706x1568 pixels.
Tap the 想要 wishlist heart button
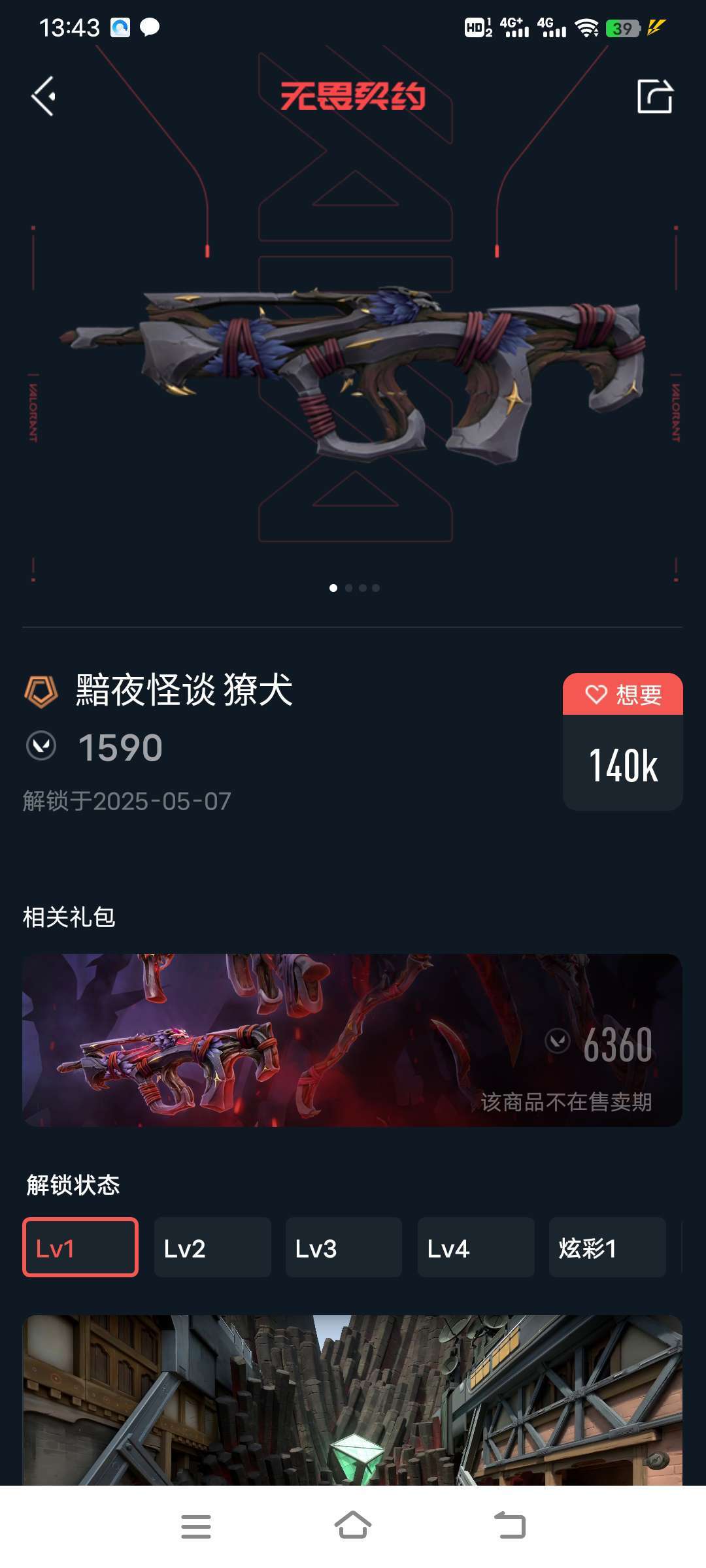[623, 694]
